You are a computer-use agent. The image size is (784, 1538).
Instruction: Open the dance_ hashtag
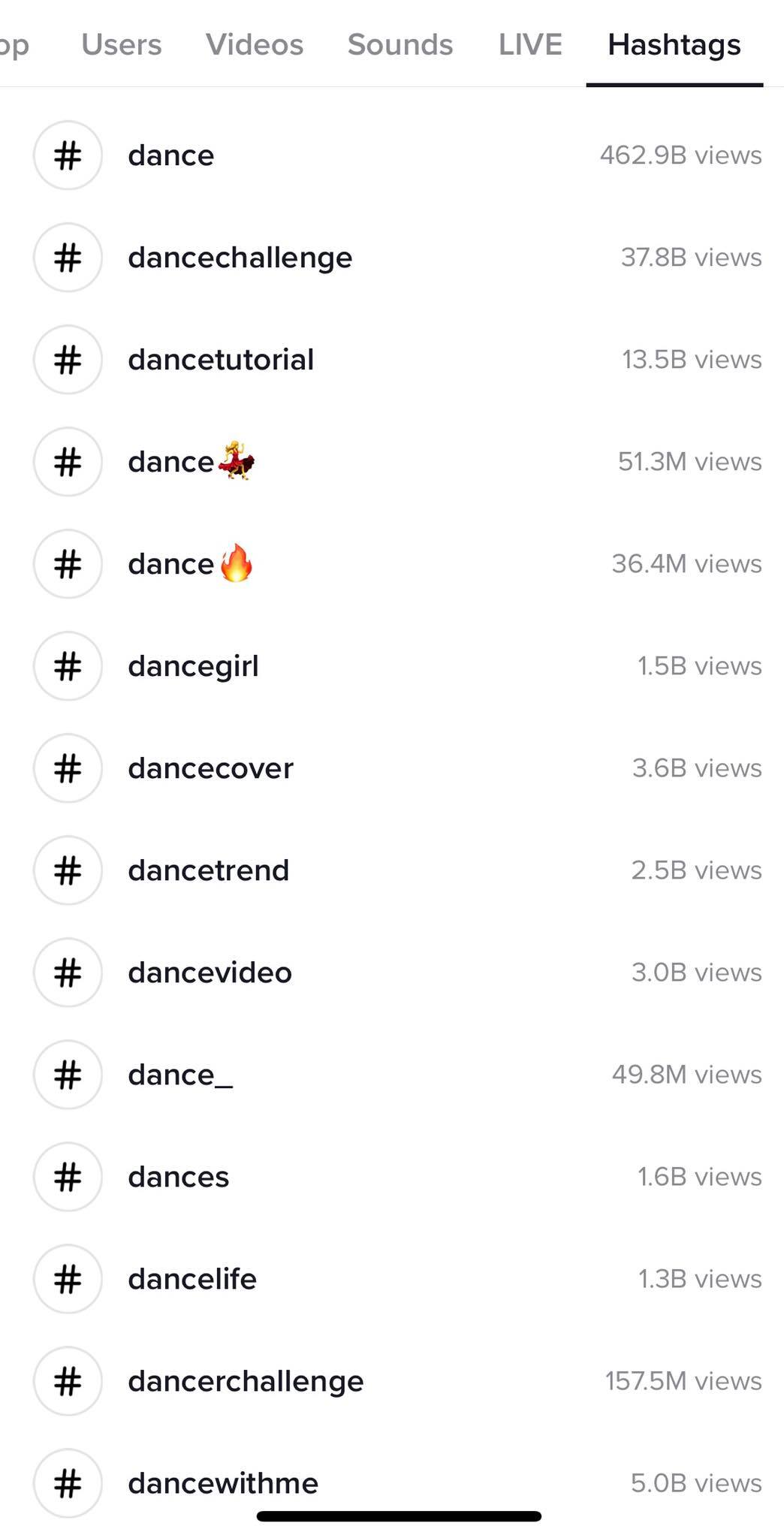click(x=392, y=1075)
